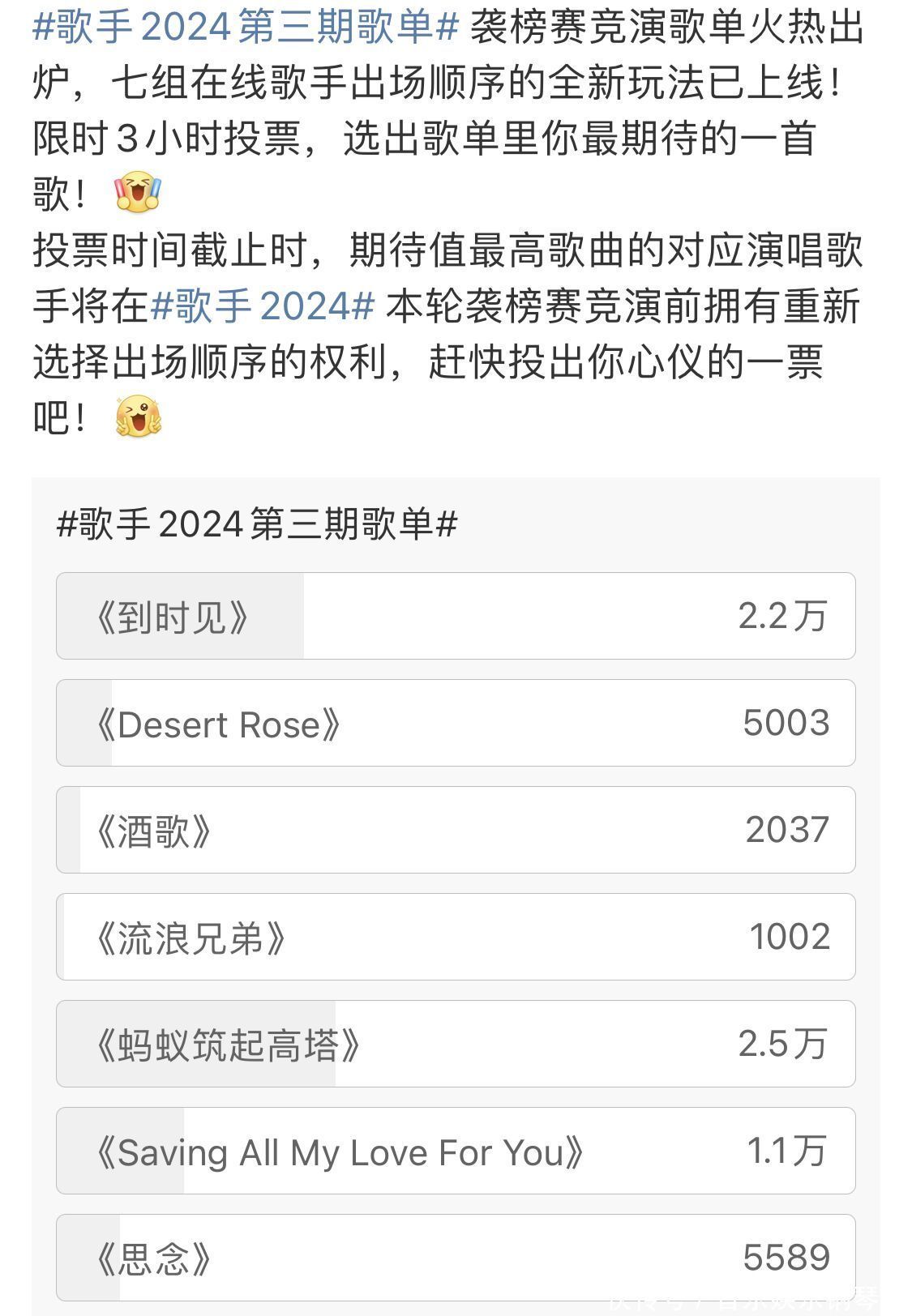Select poll option 《到时见》
This screenshot has height=1316, width=912.
455,616
